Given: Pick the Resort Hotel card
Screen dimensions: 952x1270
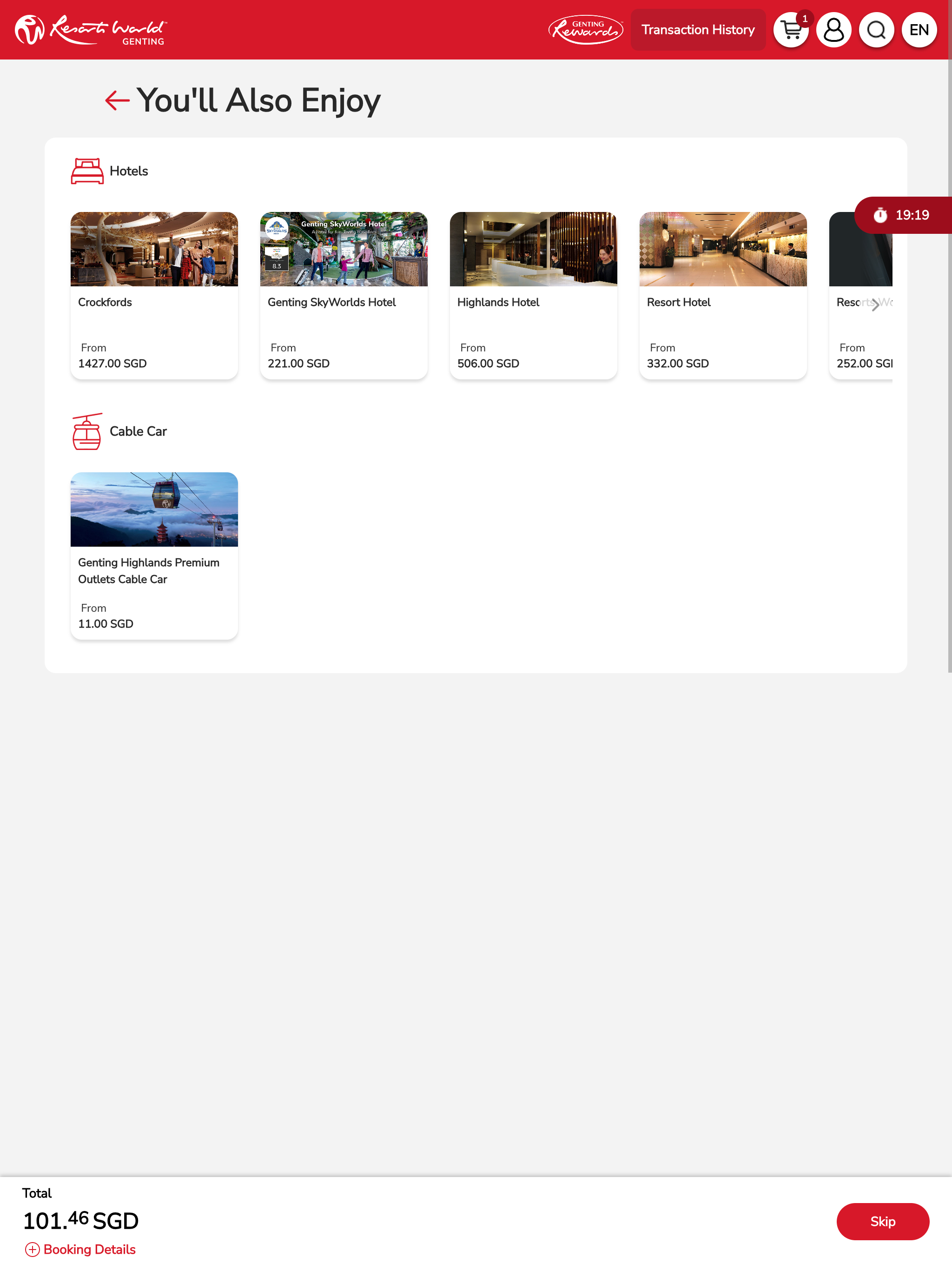Looking at the screenshot, I should (x=722, y=295).
